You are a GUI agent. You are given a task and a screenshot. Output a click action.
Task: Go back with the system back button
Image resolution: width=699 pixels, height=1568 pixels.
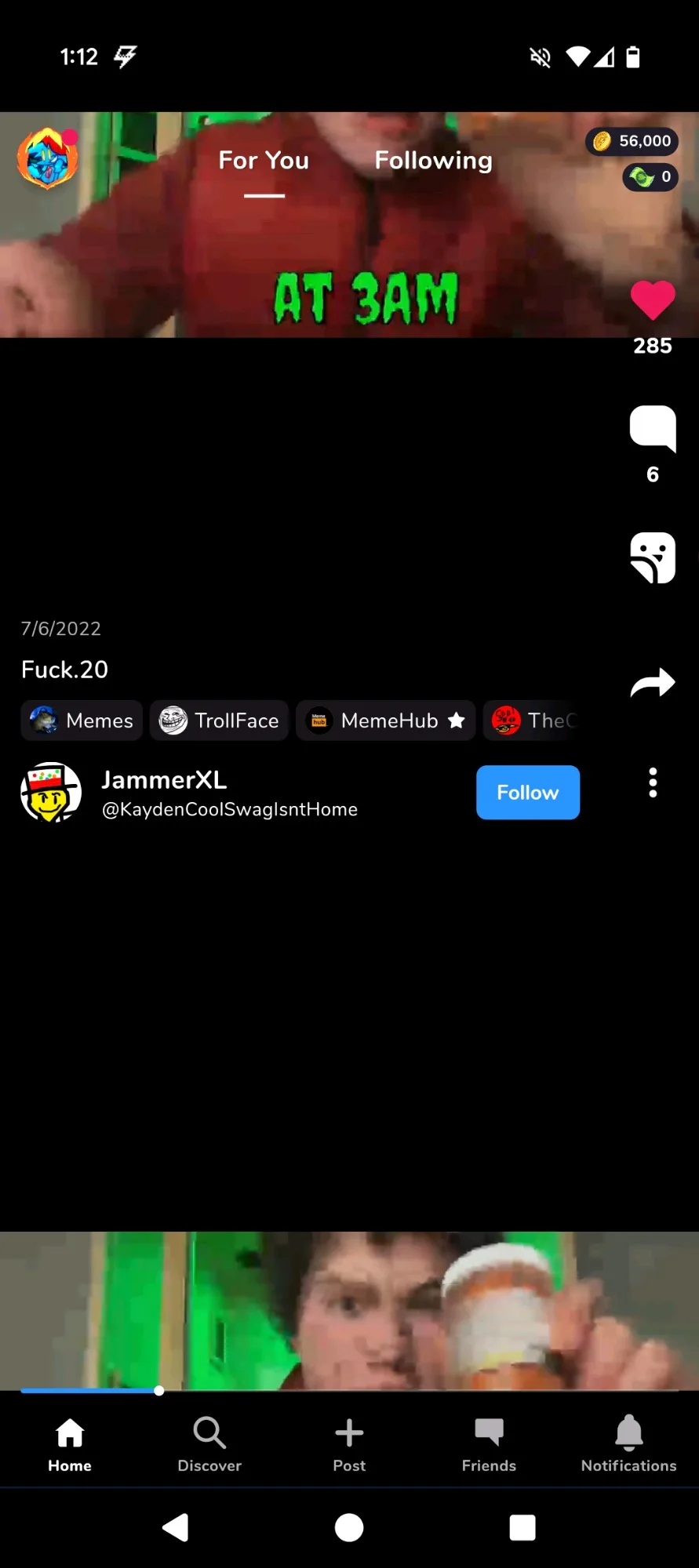(176, 1527)
